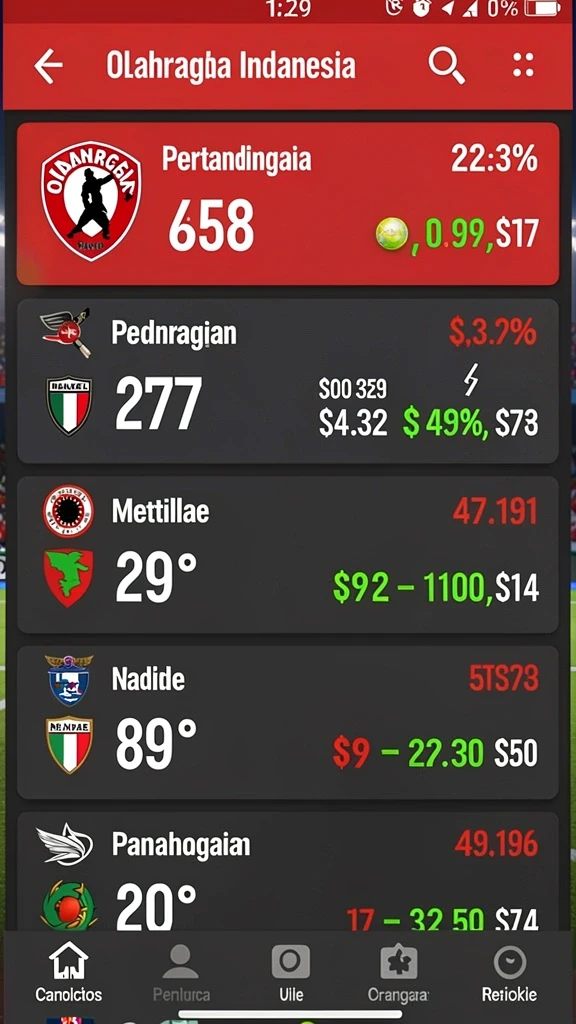Viewport: 576px width, 1024px height.
Task: Switch to the Retiokie tab
Action: tap(509, 972)
